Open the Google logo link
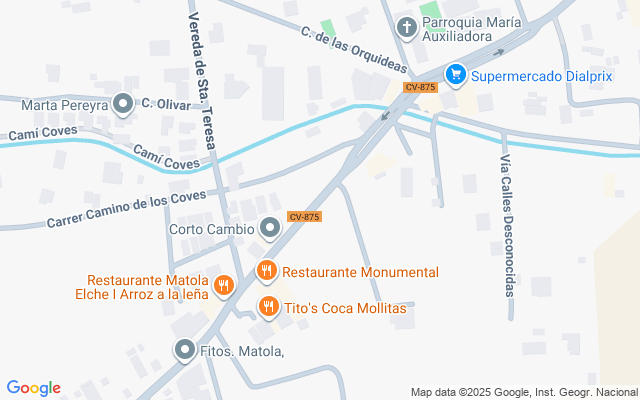 [x=33, y=388]
